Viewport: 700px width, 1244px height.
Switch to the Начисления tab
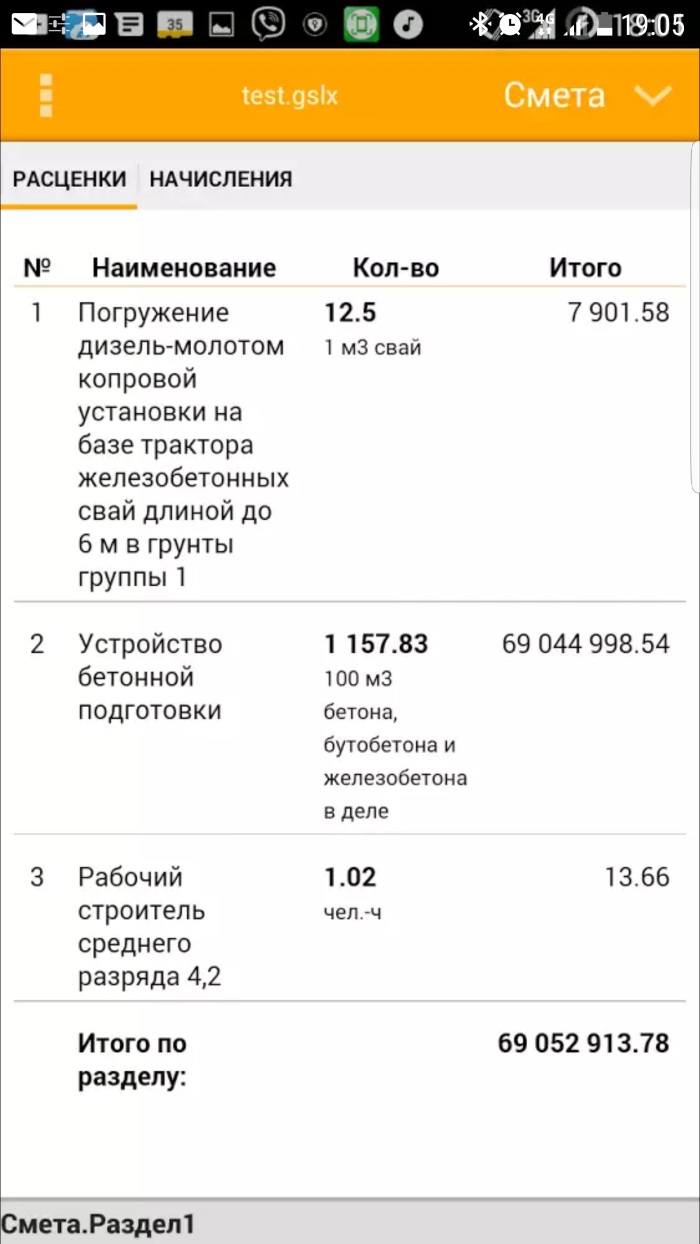click(x=221, y=179)
